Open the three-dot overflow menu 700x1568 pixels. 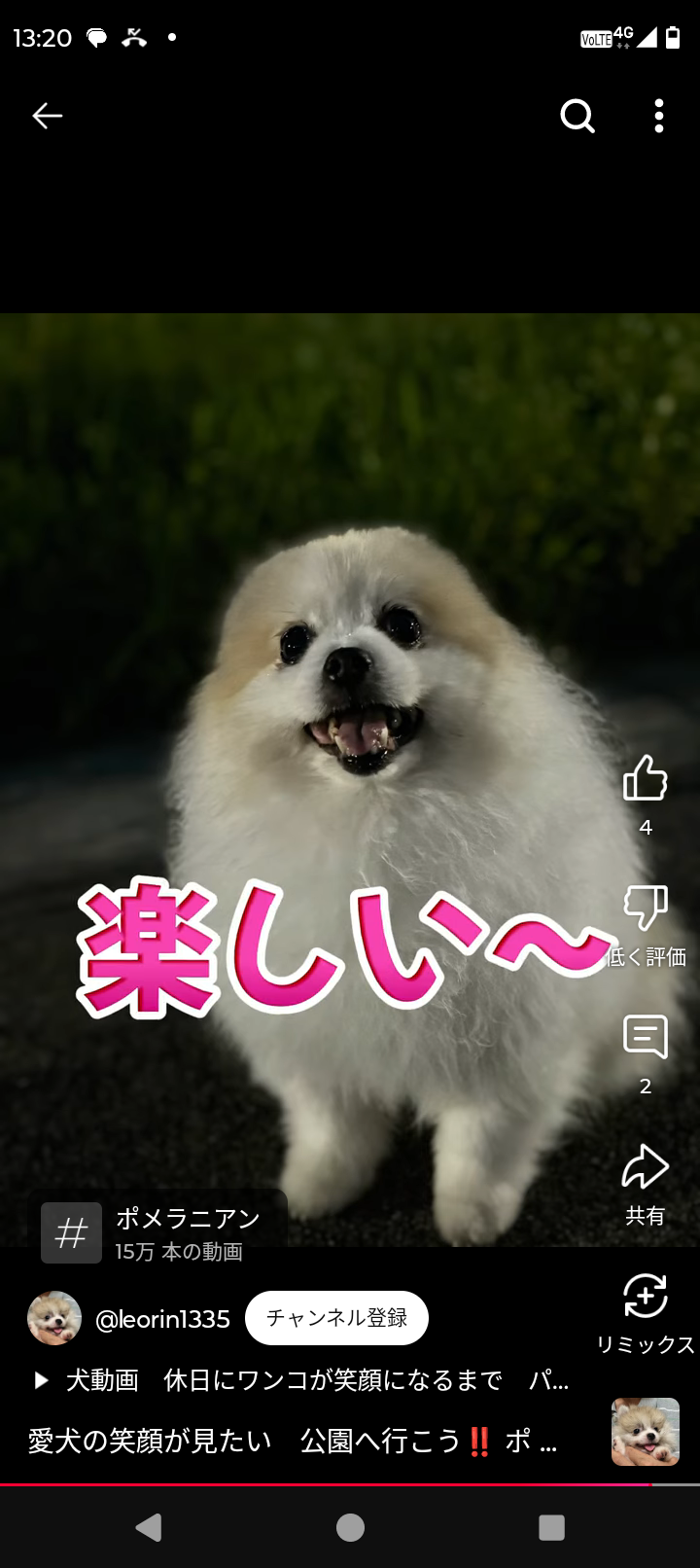[x=659, y=116]
